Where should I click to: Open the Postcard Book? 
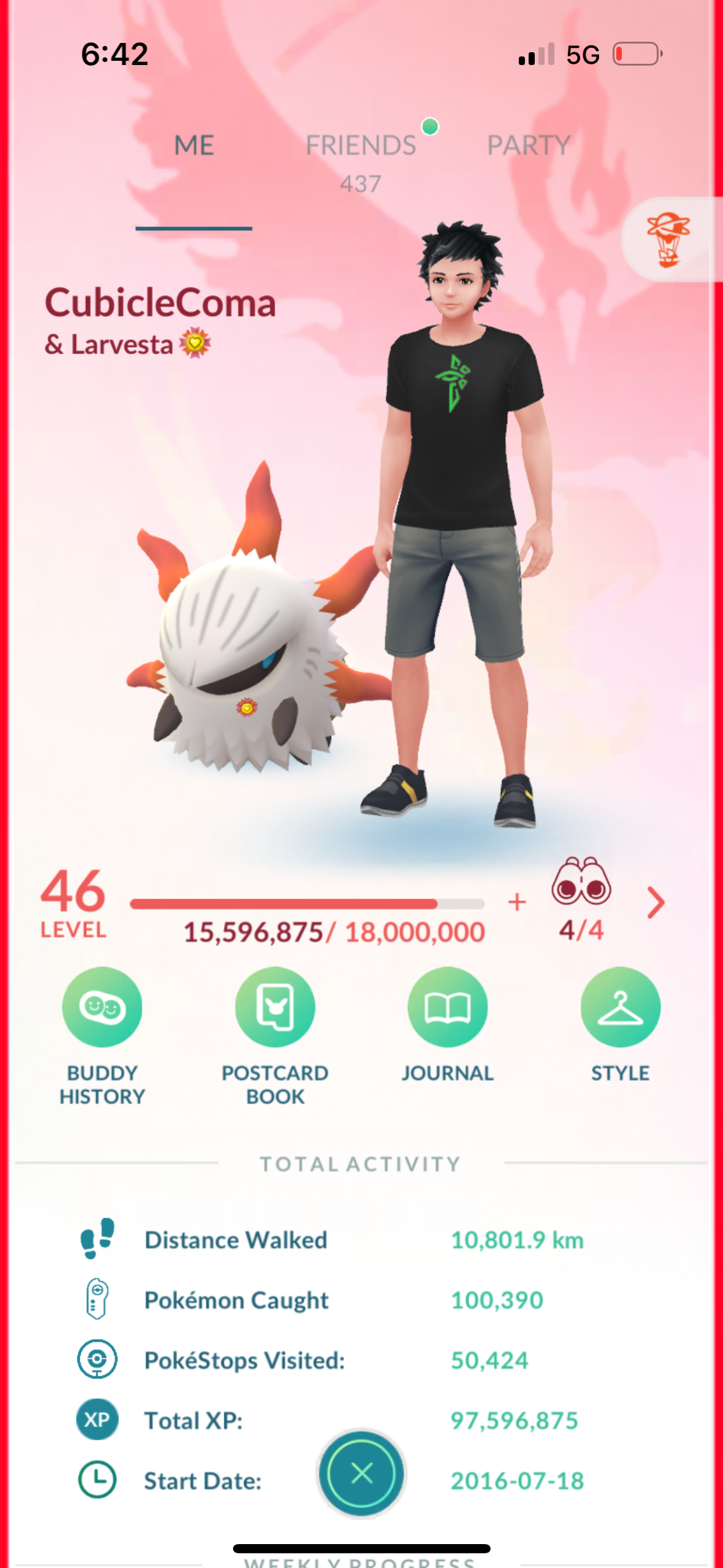click(x=275, y=1007)
